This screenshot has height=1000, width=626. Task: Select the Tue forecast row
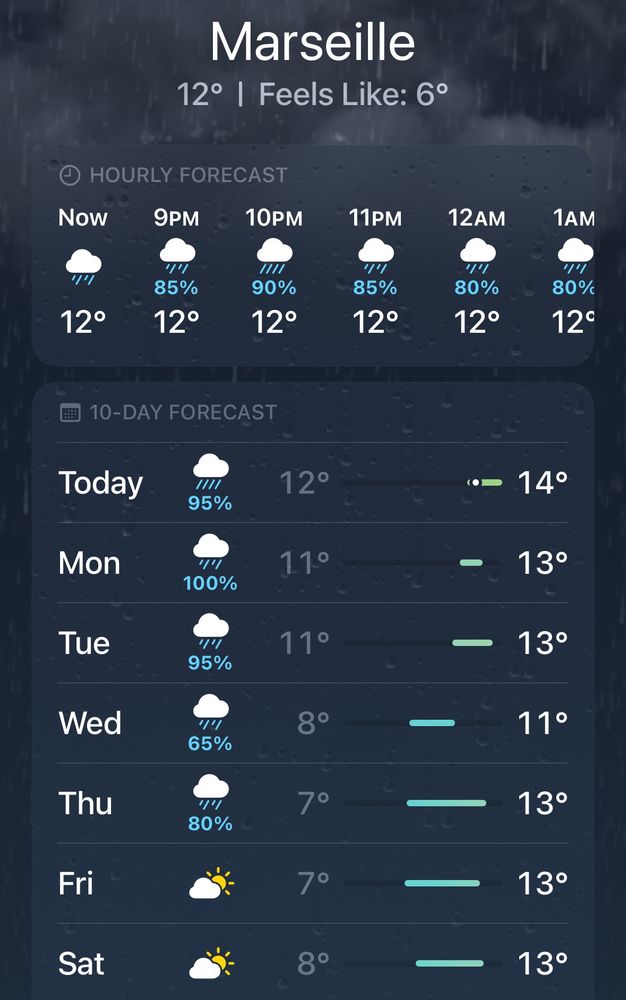(313, 643)
